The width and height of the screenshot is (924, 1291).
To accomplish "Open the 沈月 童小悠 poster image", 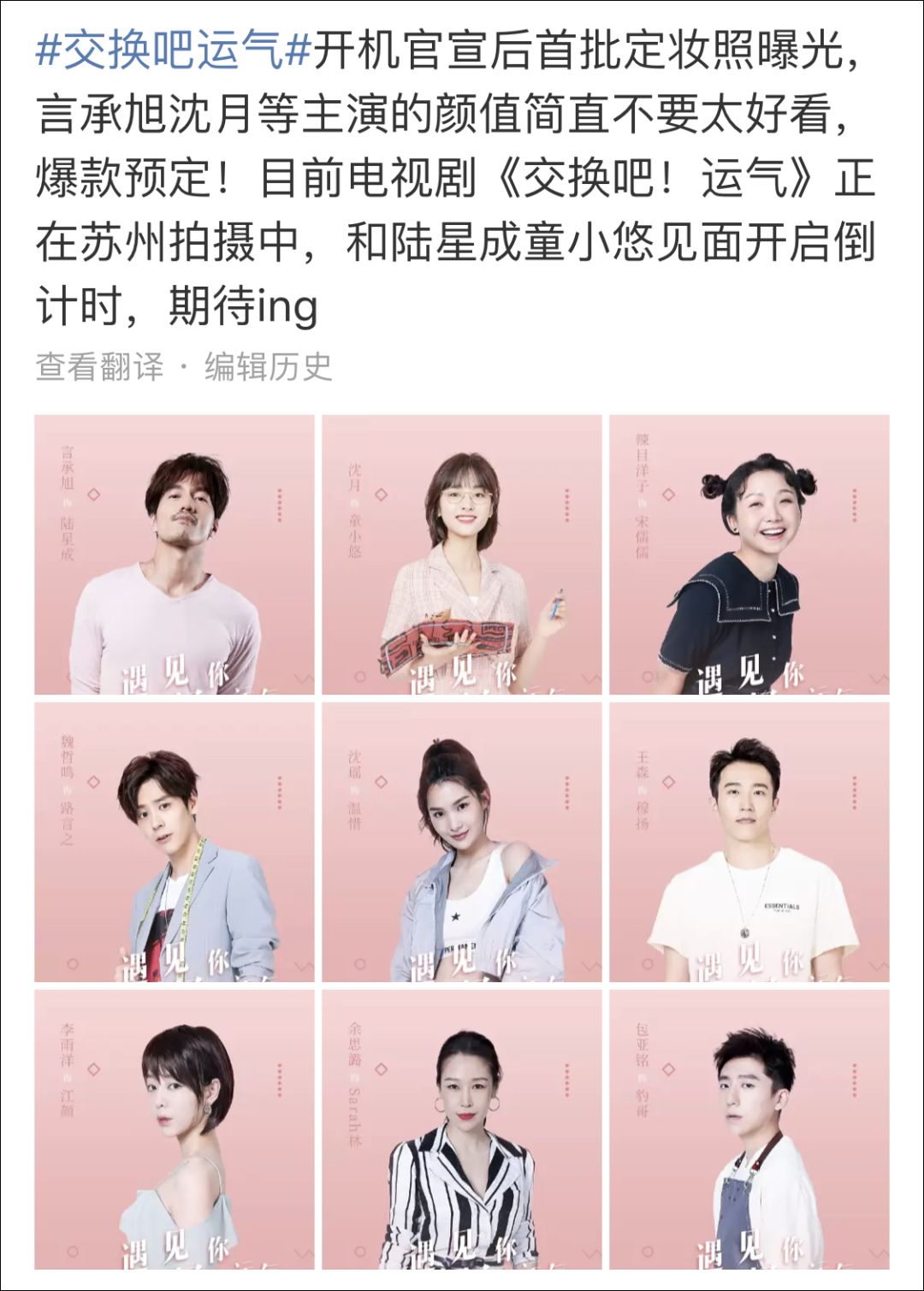I will (462, 554).
